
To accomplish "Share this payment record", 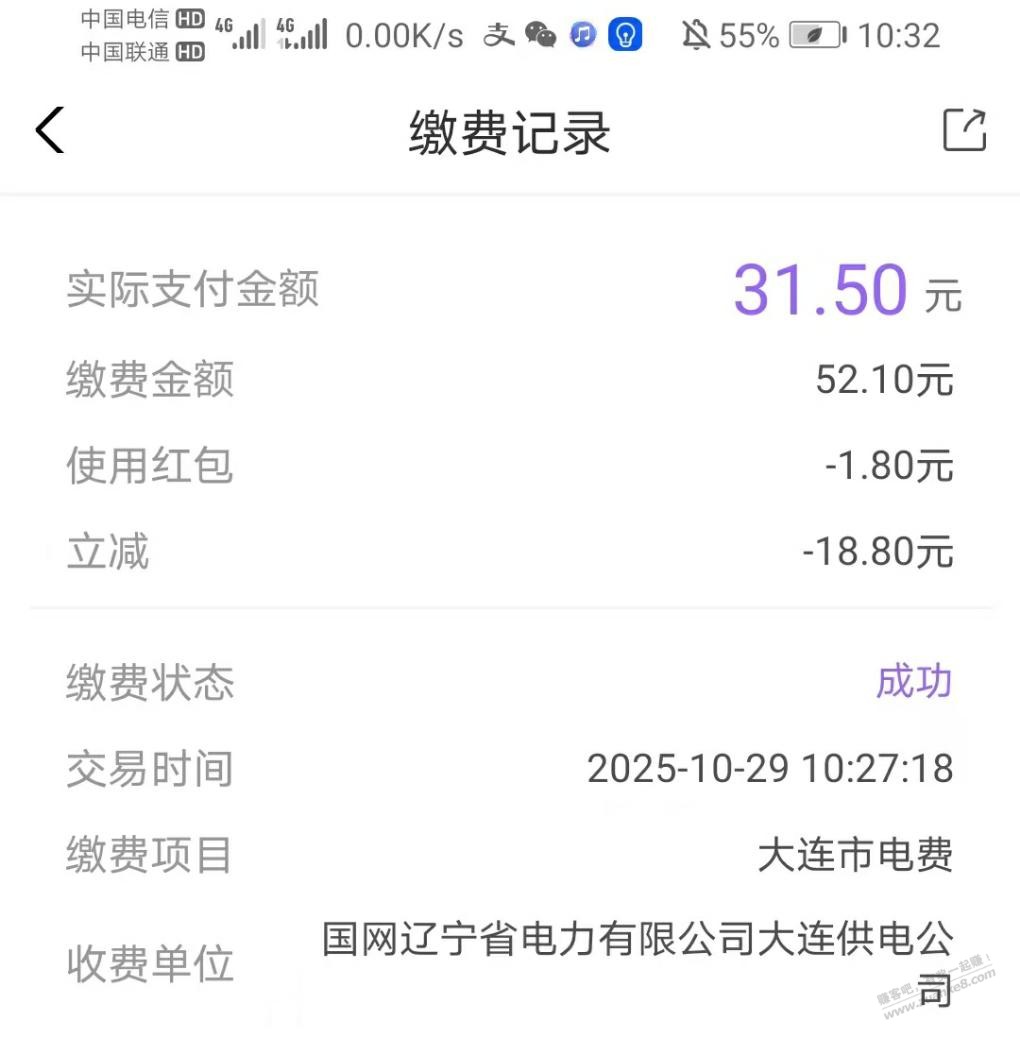I will pos(964,131).
